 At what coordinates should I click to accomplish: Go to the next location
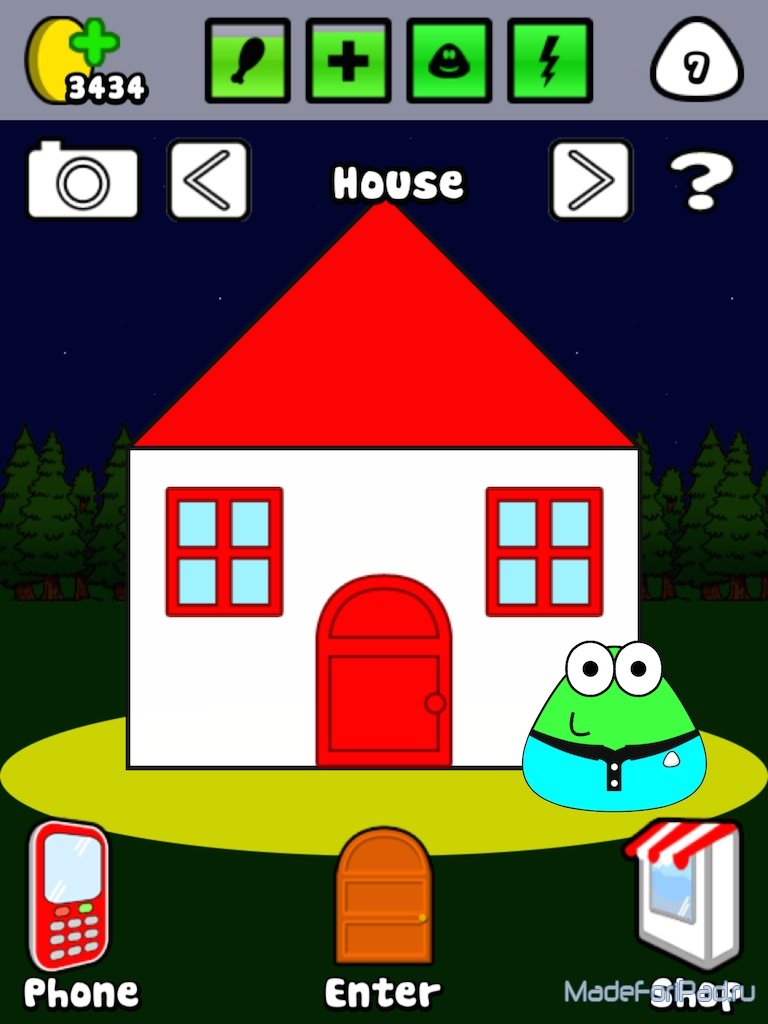coord(590,180)
